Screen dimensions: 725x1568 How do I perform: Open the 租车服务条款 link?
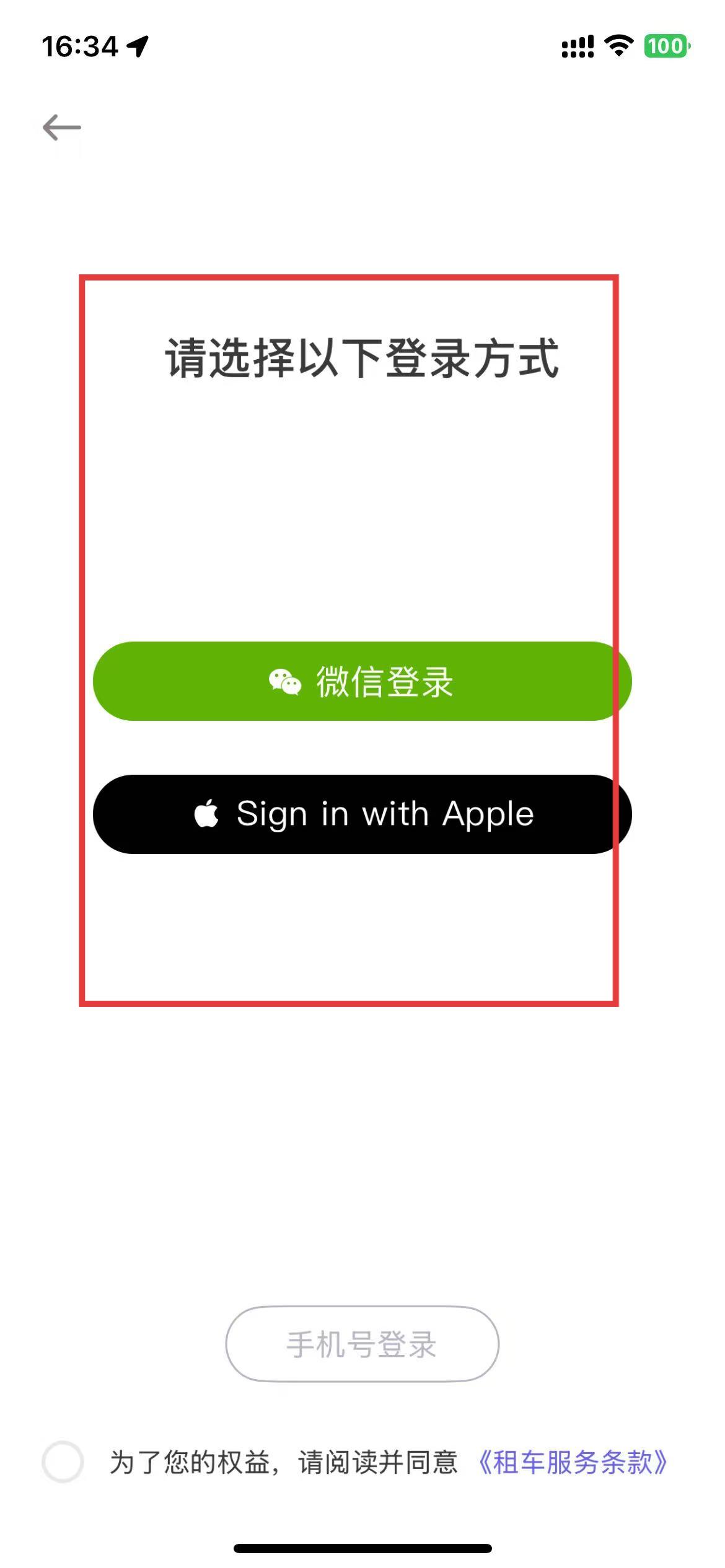(x=573, y=1463)
